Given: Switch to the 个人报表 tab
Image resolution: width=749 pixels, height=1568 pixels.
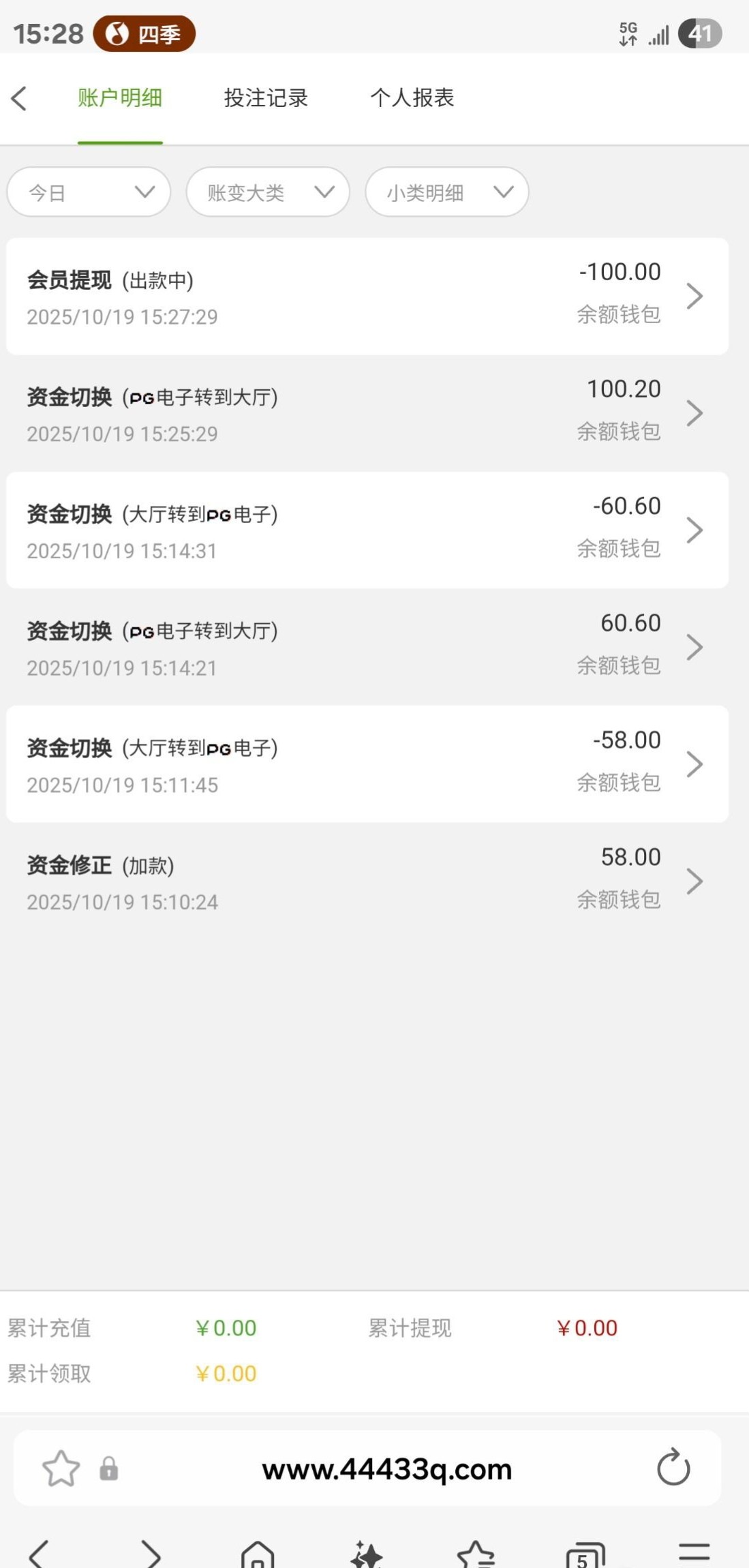Looking at the screenshot, I should click(x=412, y=98).
